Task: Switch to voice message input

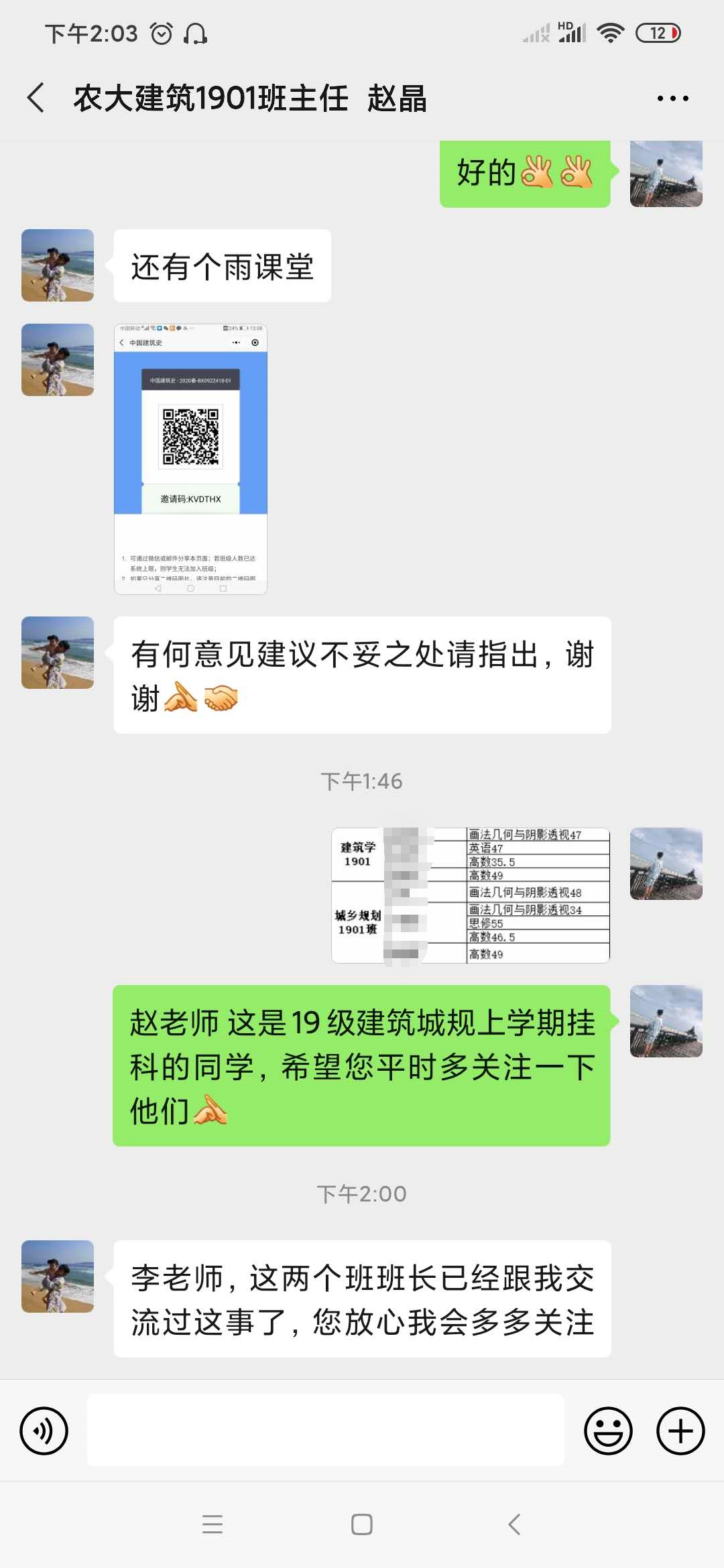Action: (44, 1431)
